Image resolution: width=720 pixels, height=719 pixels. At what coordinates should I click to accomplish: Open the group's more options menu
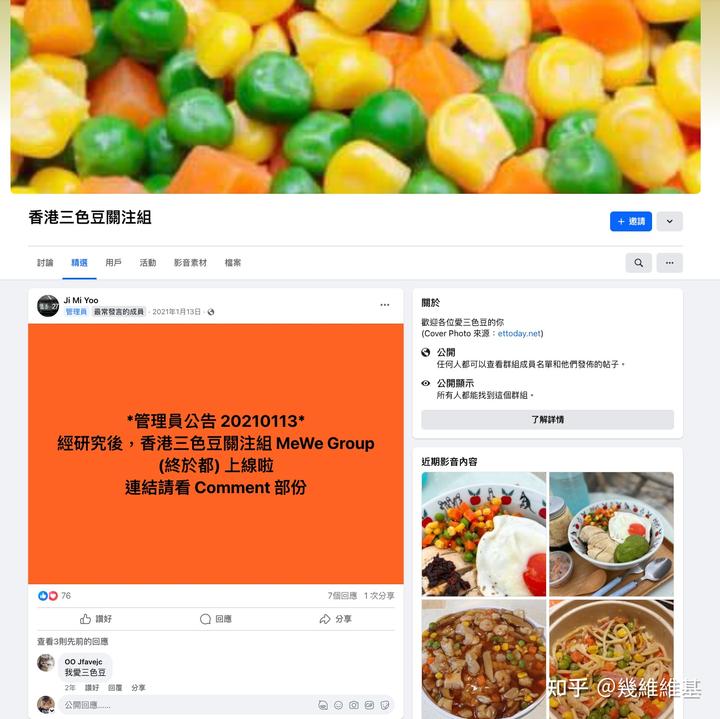(x=670, y=263)
